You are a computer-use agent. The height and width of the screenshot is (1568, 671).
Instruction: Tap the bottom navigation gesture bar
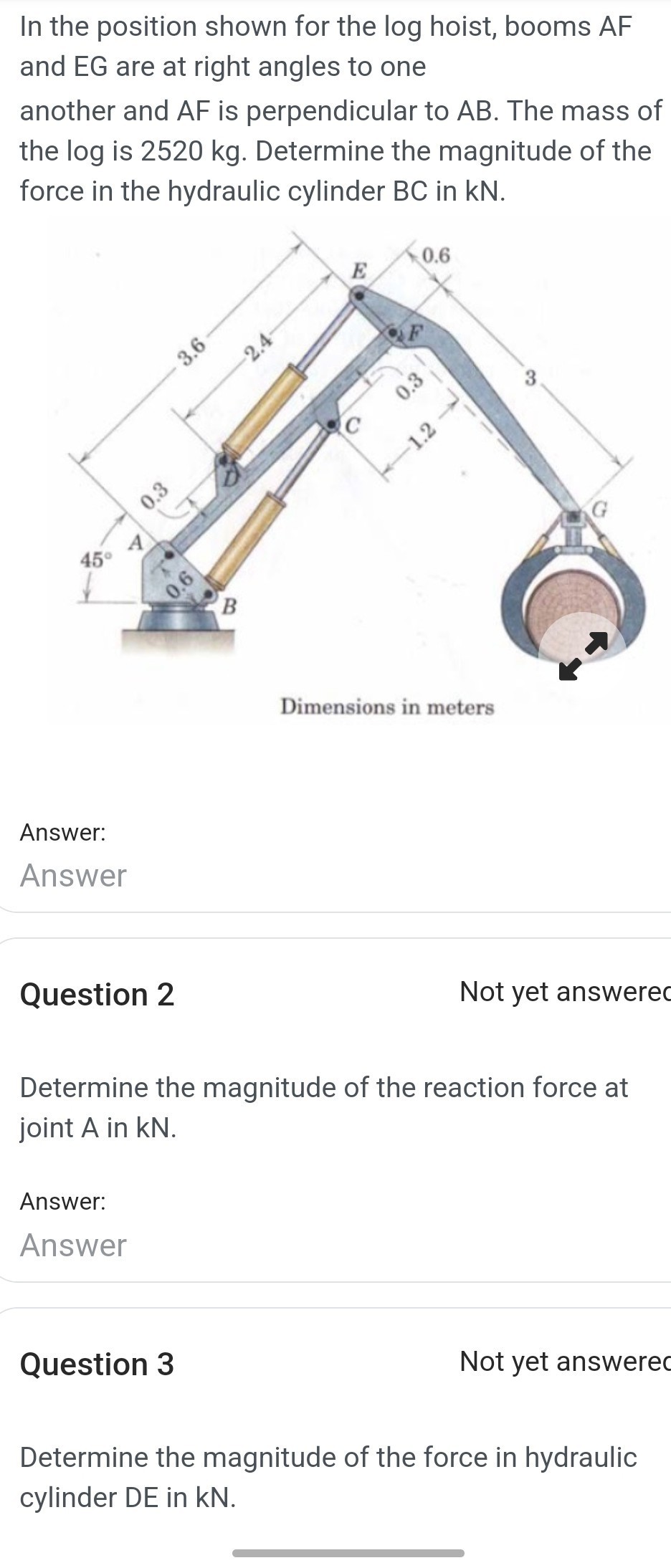[x=335, y=1552]
